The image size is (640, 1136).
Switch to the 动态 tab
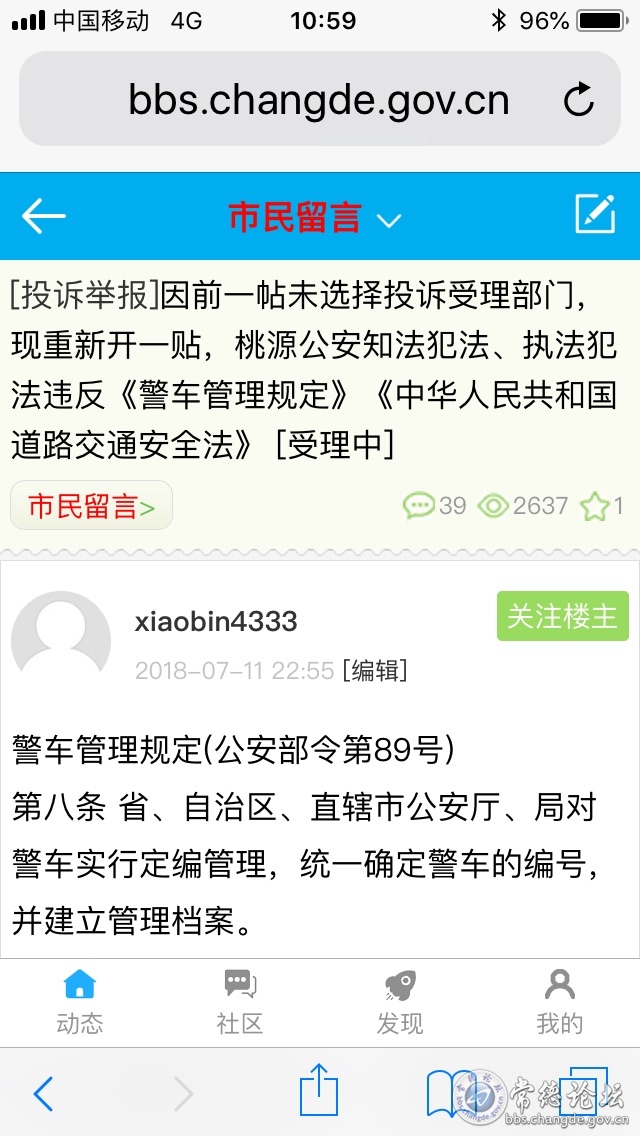tap(80, 1002)
